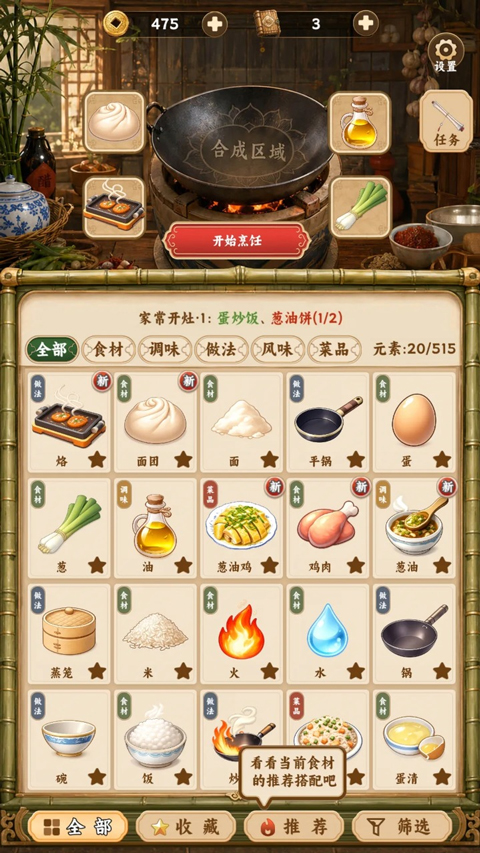Select the 鸡肉 chicken ingredient card
The height and width of the screenshot is (853, 480).
pos(328,528)
